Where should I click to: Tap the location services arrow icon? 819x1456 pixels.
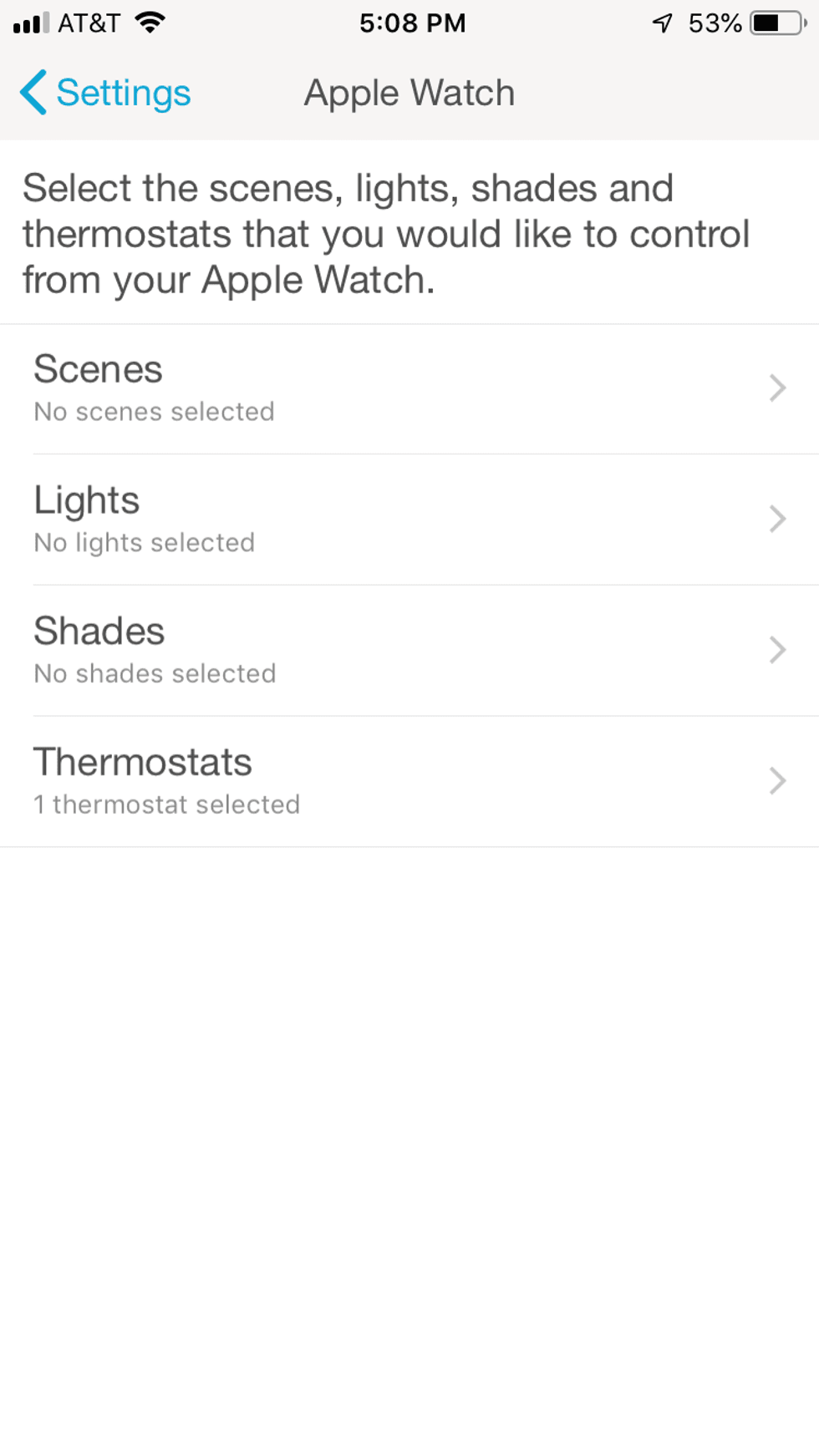(x=663, y=23)
